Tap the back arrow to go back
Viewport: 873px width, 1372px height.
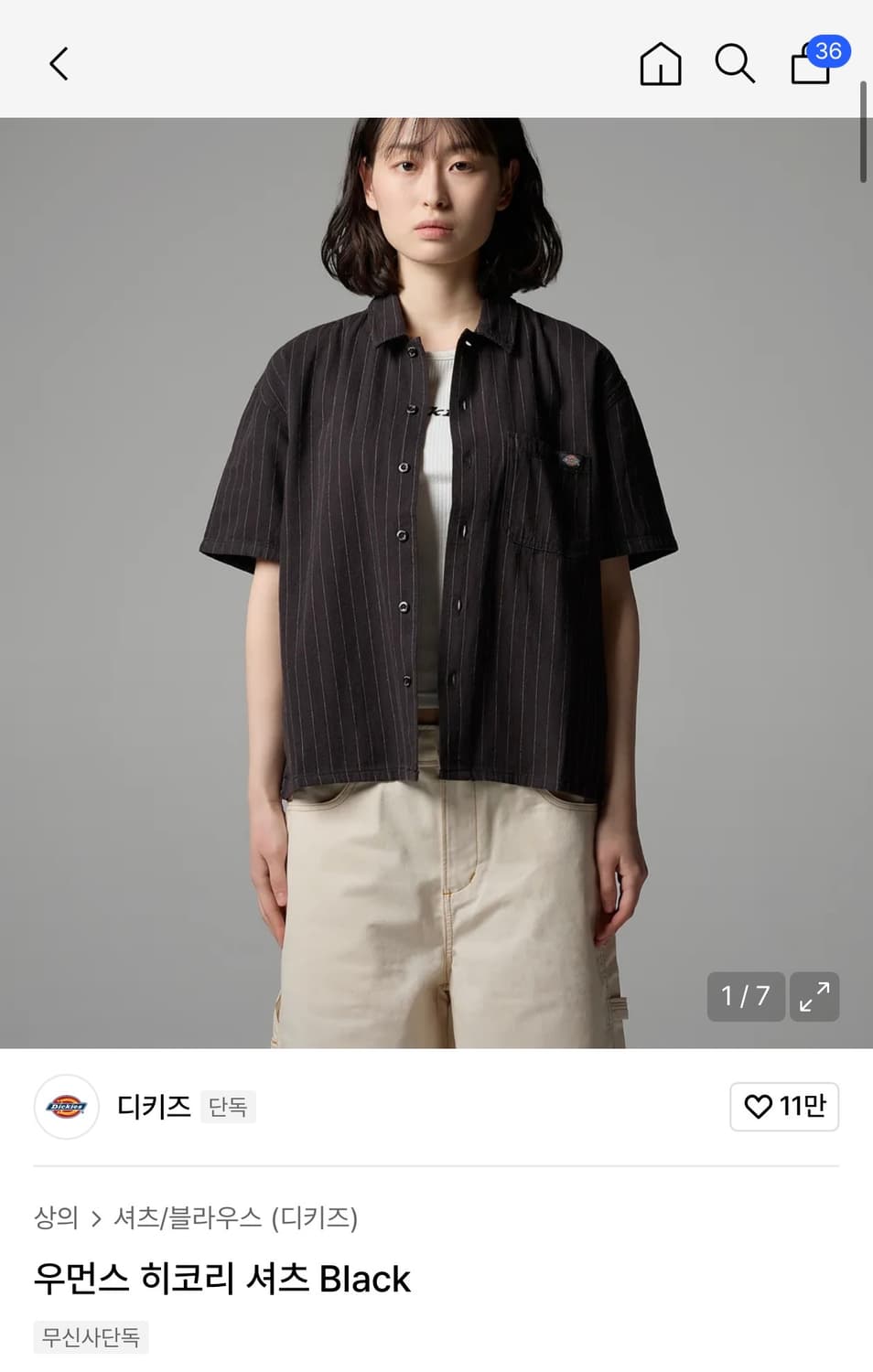pos(58,64)
